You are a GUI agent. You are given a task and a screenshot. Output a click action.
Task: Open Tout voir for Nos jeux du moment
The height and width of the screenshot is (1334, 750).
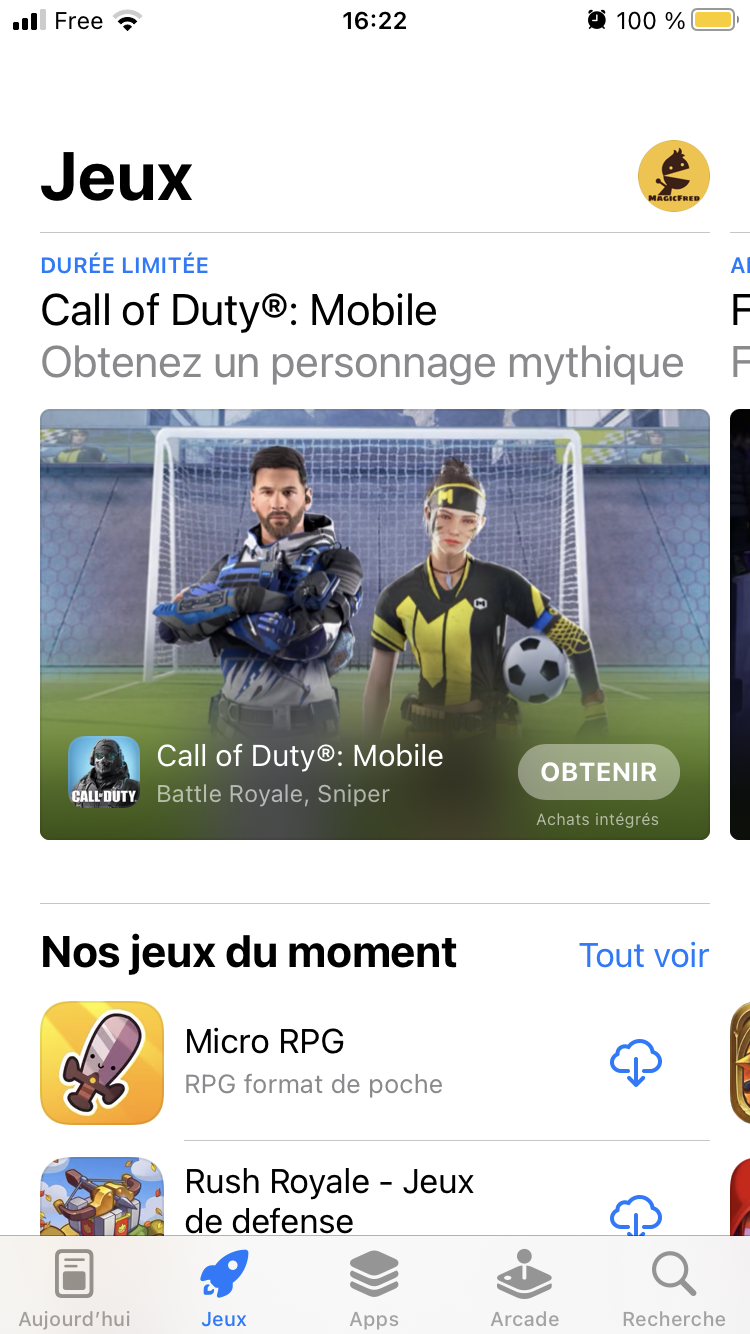click(644, 955)
